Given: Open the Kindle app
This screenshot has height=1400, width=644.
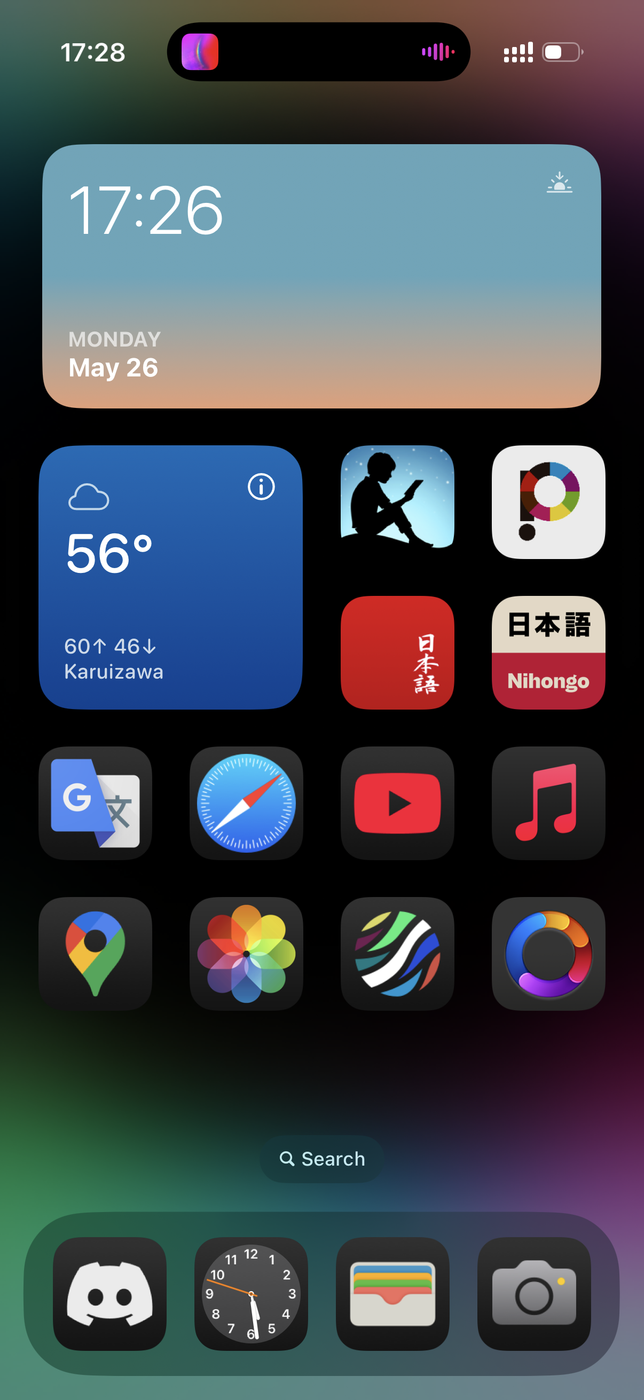Looking at the screenshot, I should pyautogui.click(x=397, y=501).
